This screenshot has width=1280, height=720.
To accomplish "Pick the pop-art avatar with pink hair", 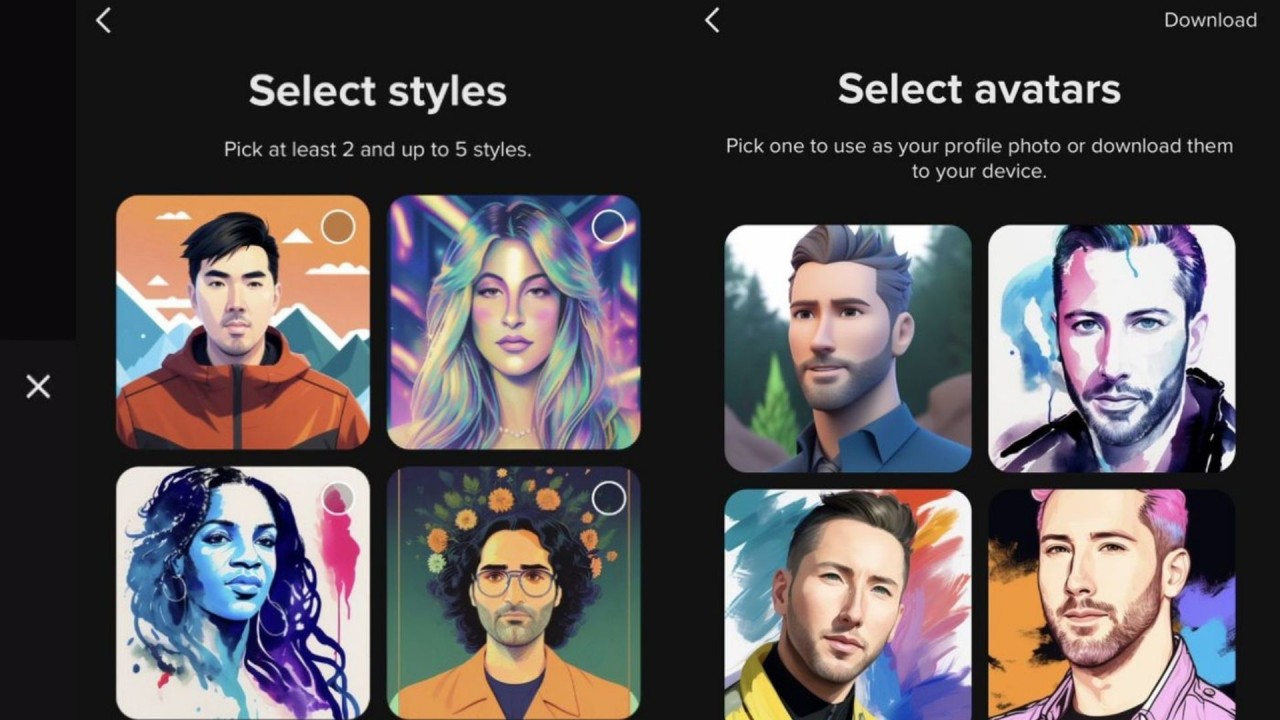I will (x=1111, y=605).
